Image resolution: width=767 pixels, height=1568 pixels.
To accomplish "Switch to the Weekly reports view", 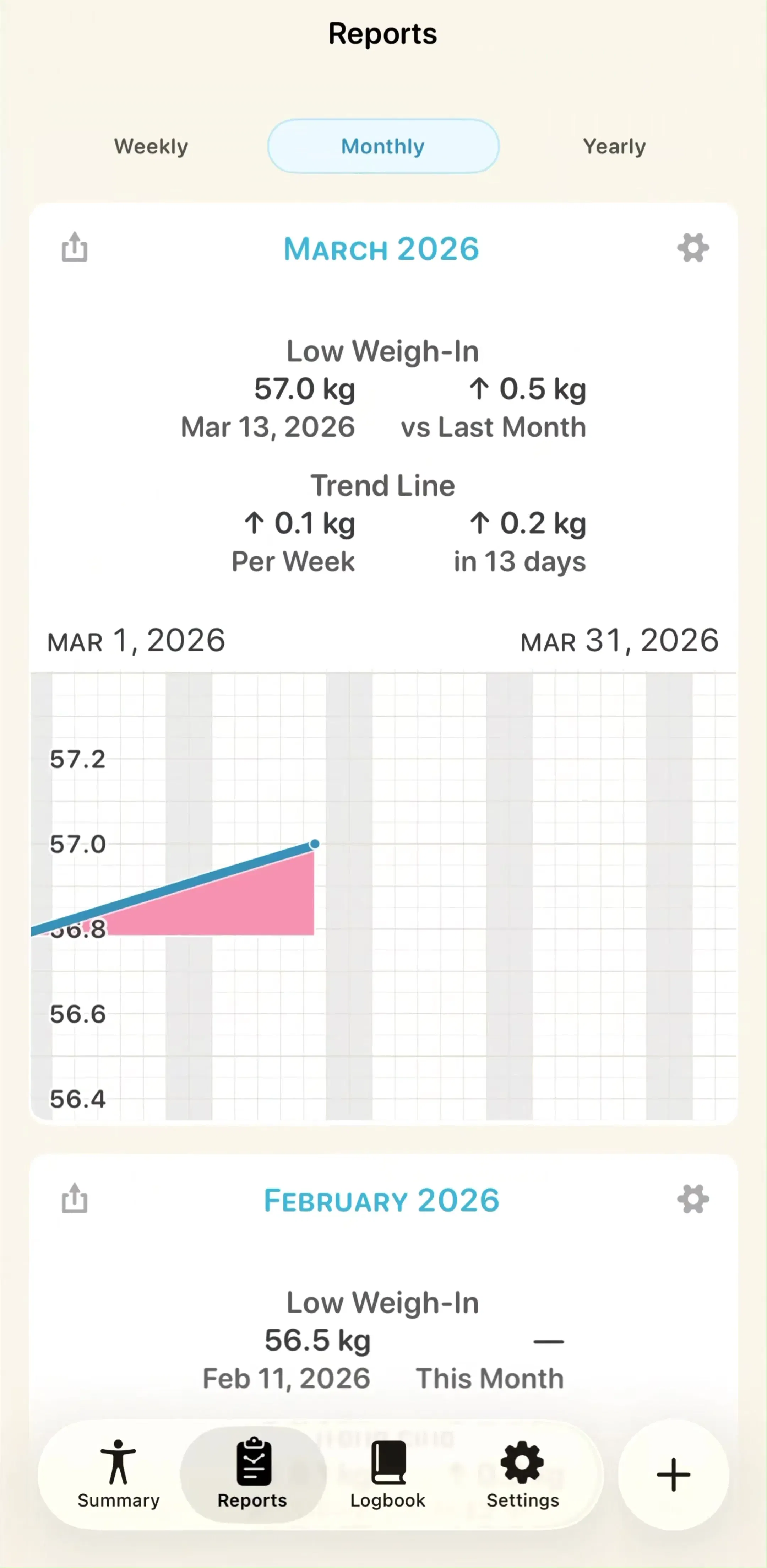I will pos(151,146).
